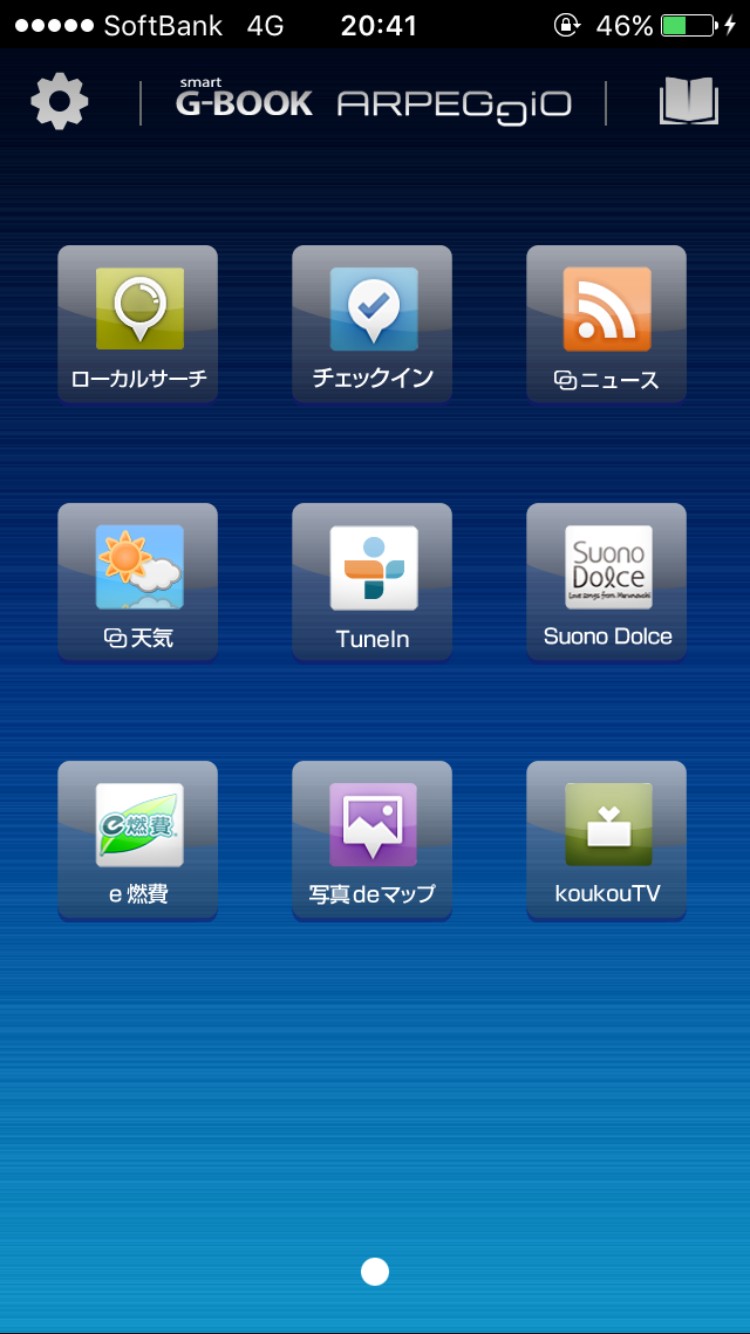Launch the ローカルサーチ app
Screen dimensions: 750x1334
tap(138, 324)
